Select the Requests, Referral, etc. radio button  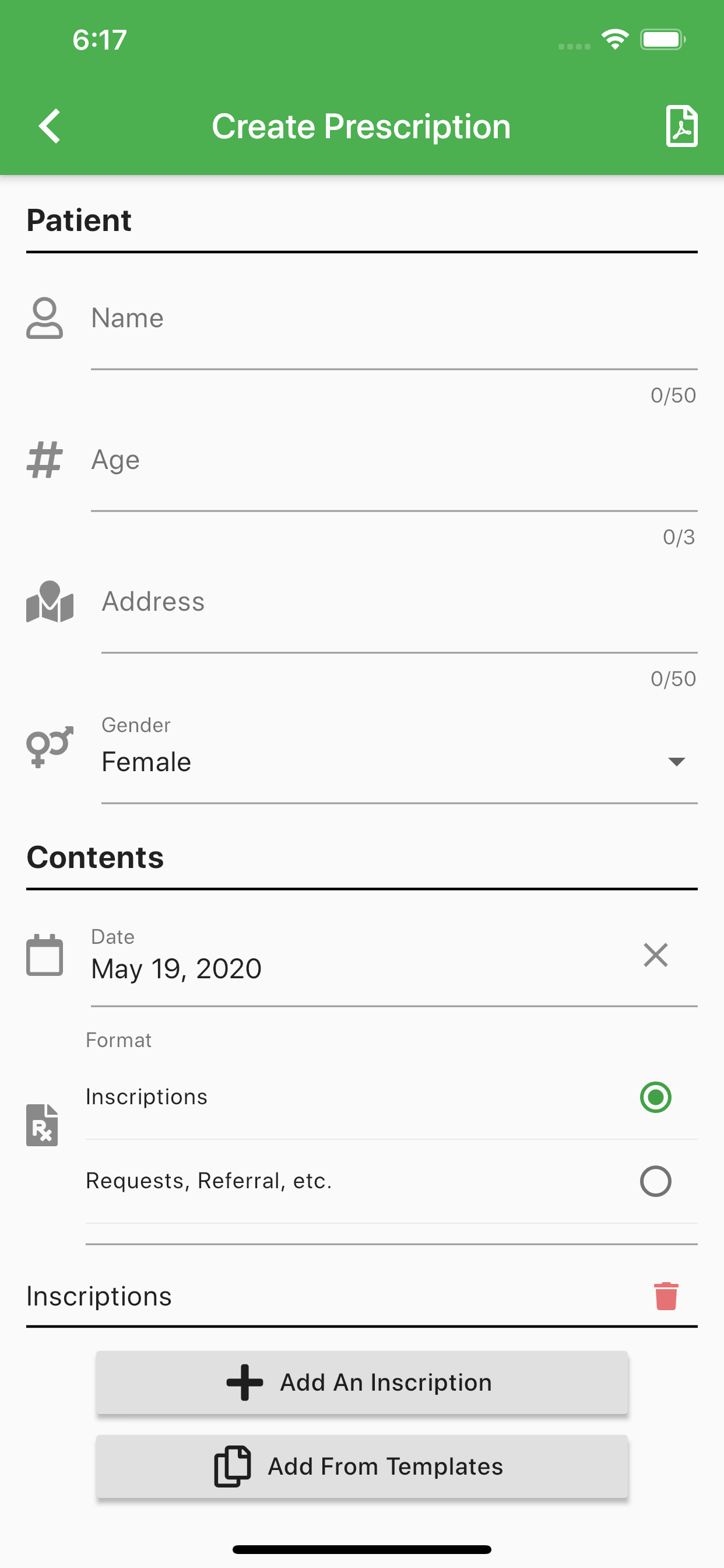655,1181
